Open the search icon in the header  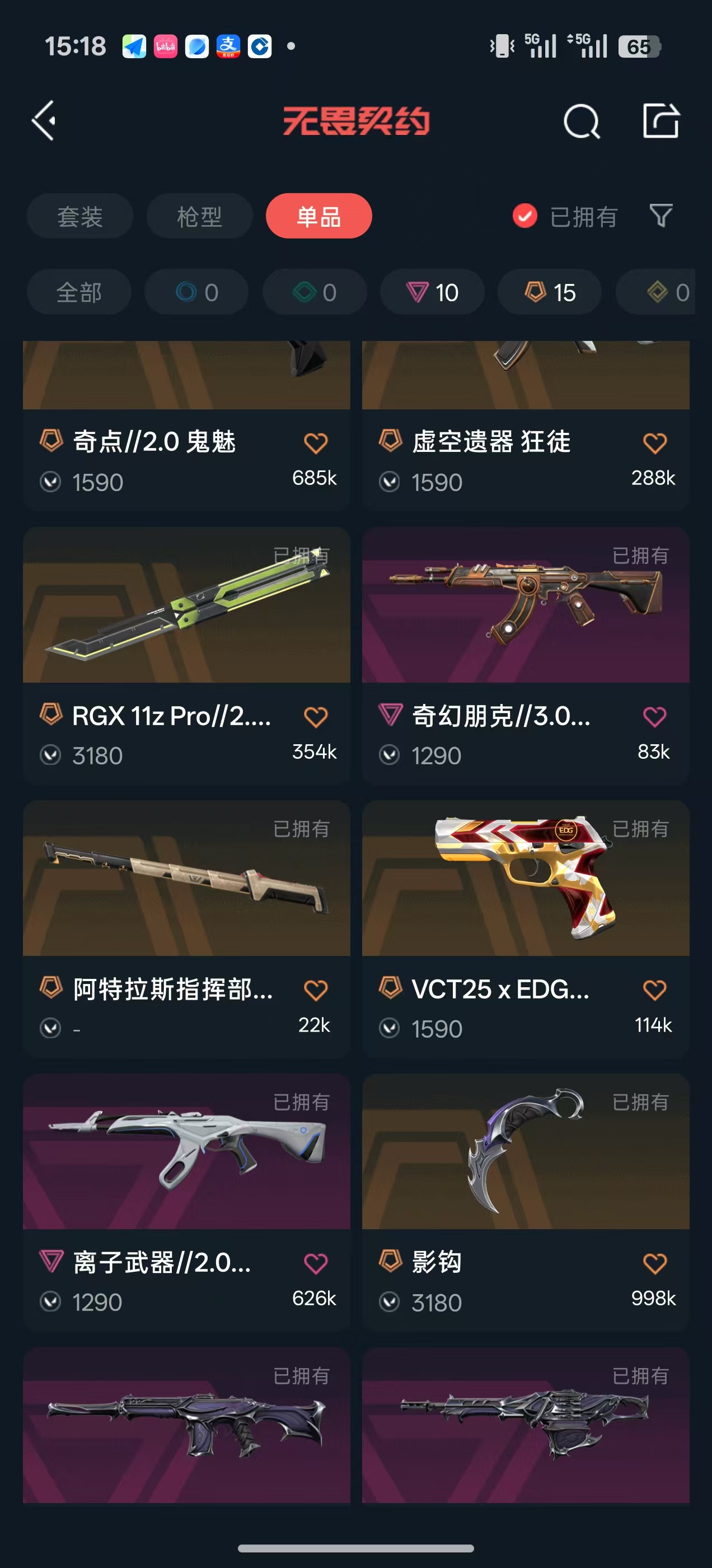click(x=581, y=121)
